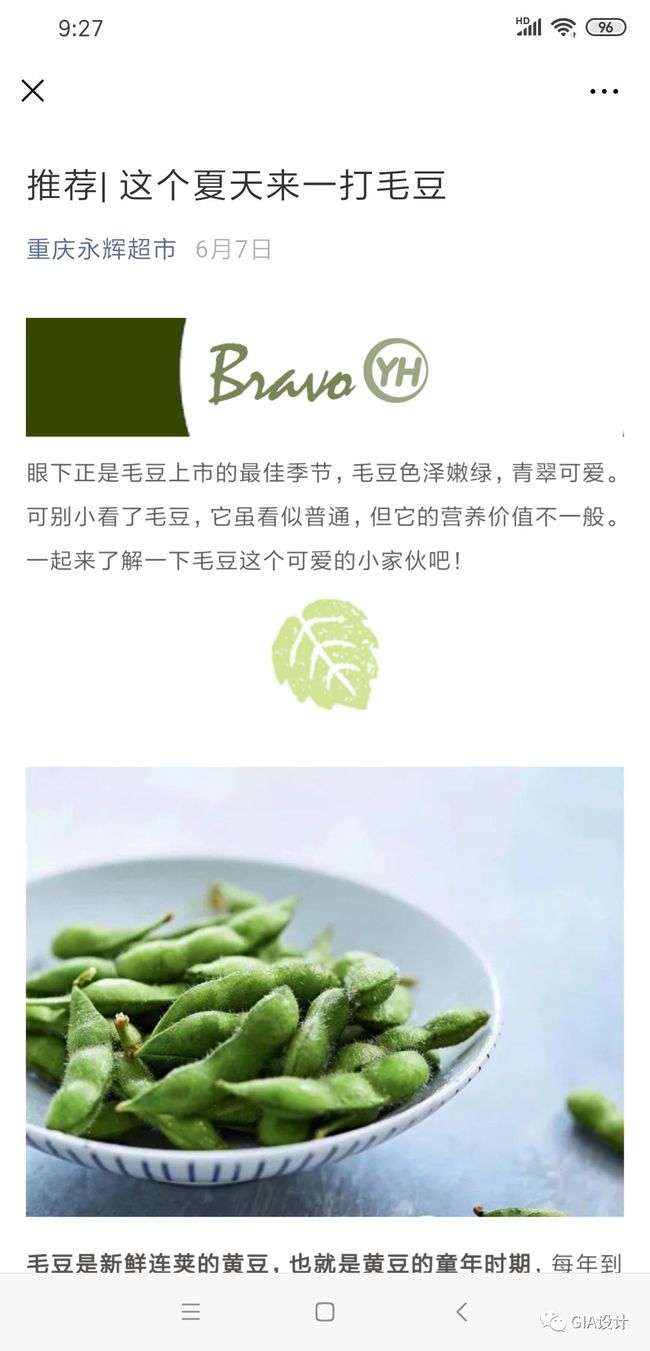Open the recent apps menu button
The image size is (650, 1351).
tap(191, 1311)
